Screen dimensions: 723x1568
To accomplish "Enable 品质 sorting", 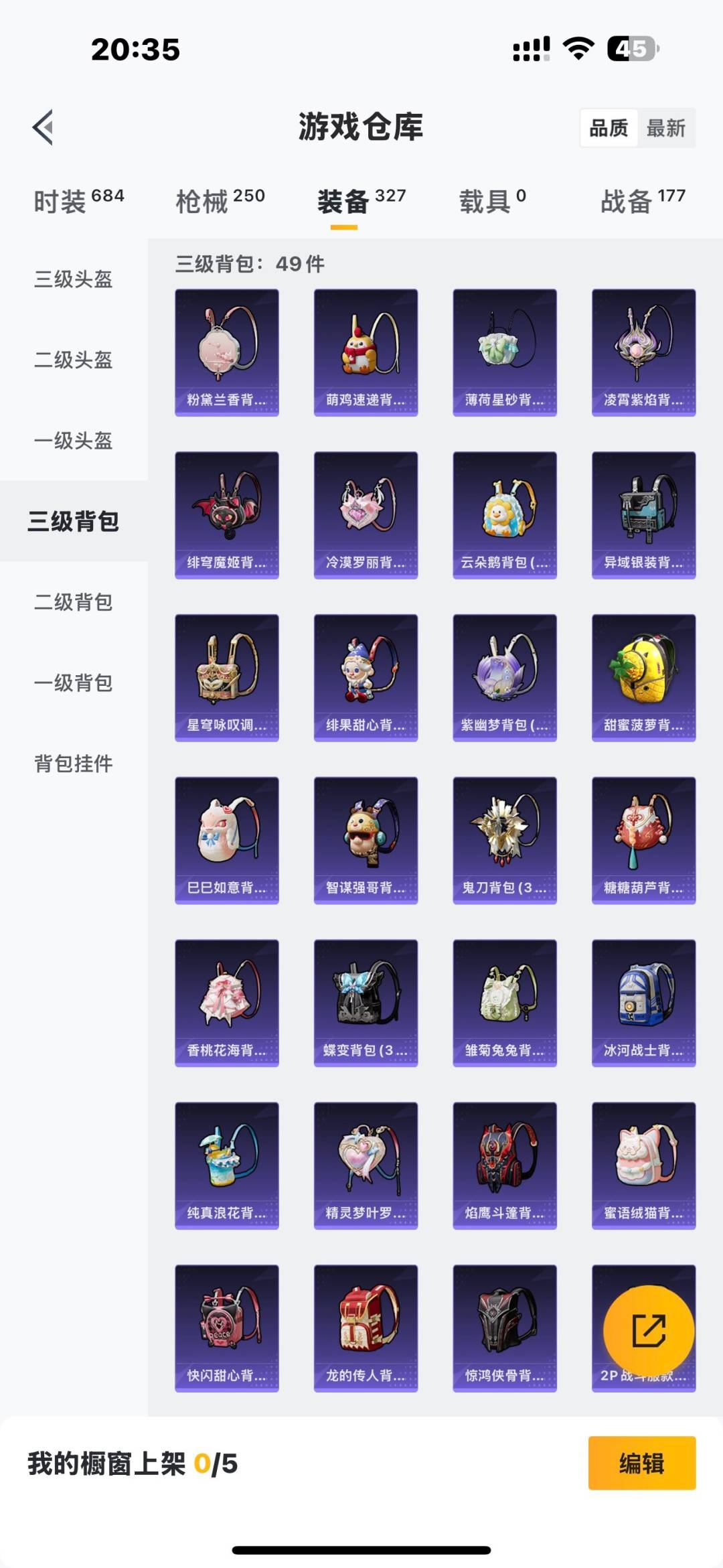I will (610, 128).
